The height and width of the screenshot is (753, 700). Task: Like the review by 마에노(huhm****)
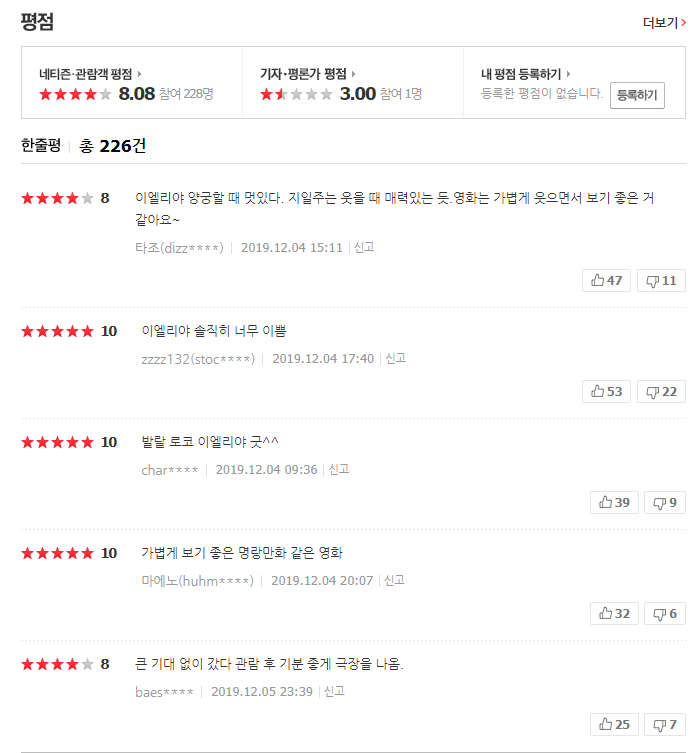coord(614,613)
